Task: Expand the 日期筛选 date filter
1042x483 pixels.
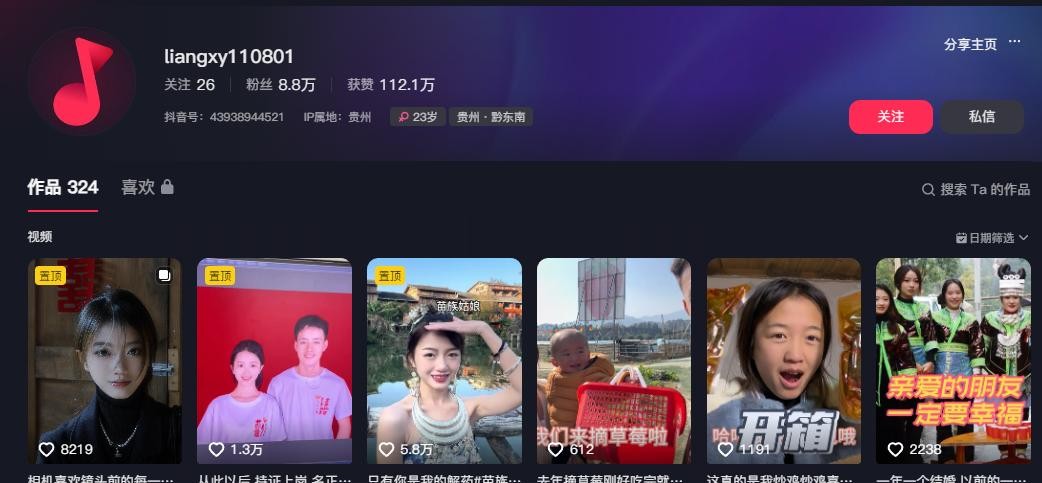Action: tap(991, 238)
